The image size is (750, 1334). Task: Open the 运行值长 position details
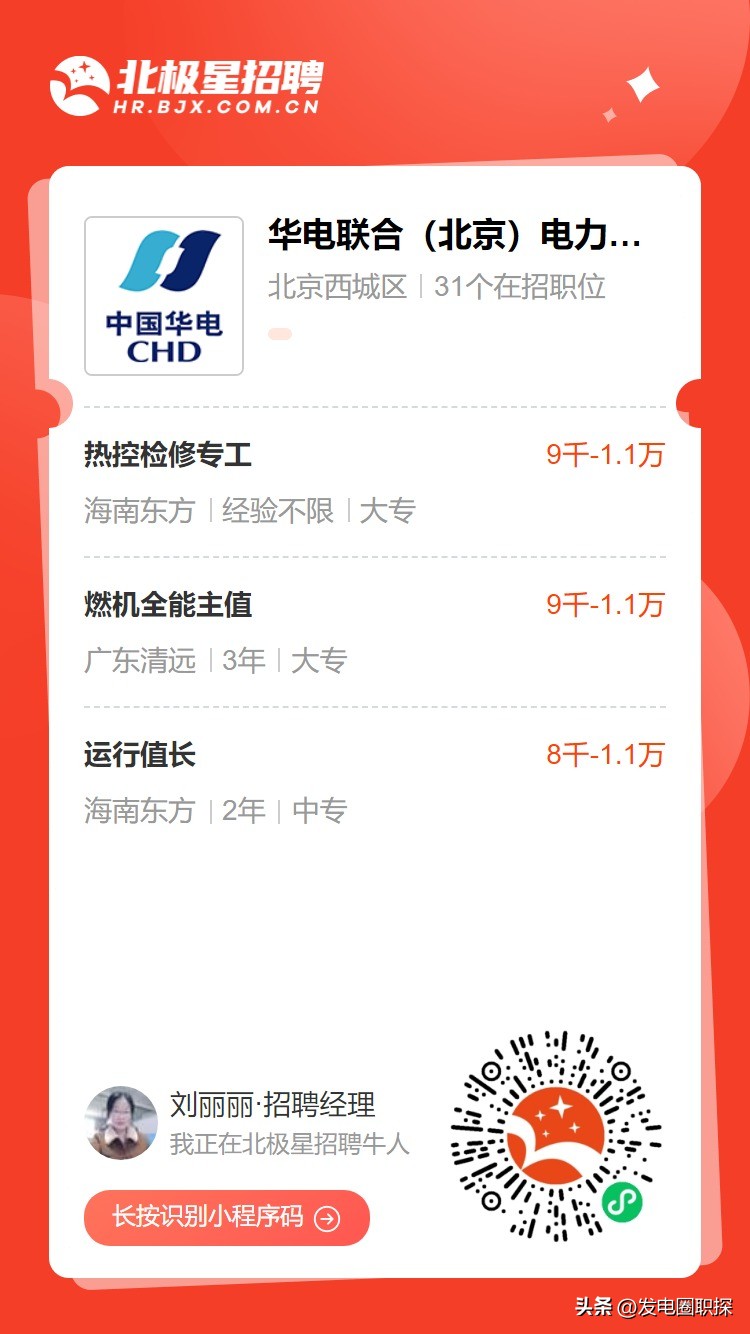coord(139,756)
